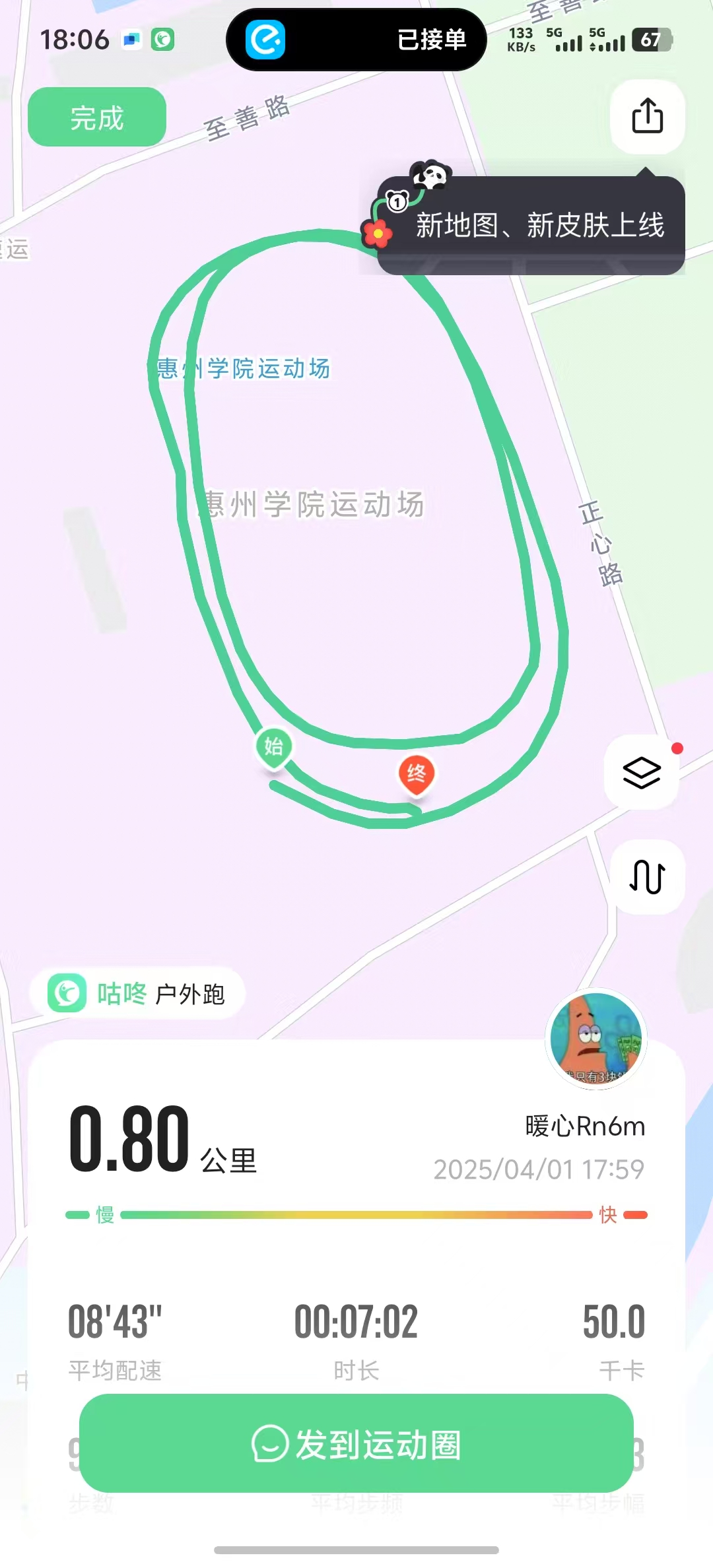Tap the 始 start marker on map
This screenshot has height=1568, width=713.
273,746
